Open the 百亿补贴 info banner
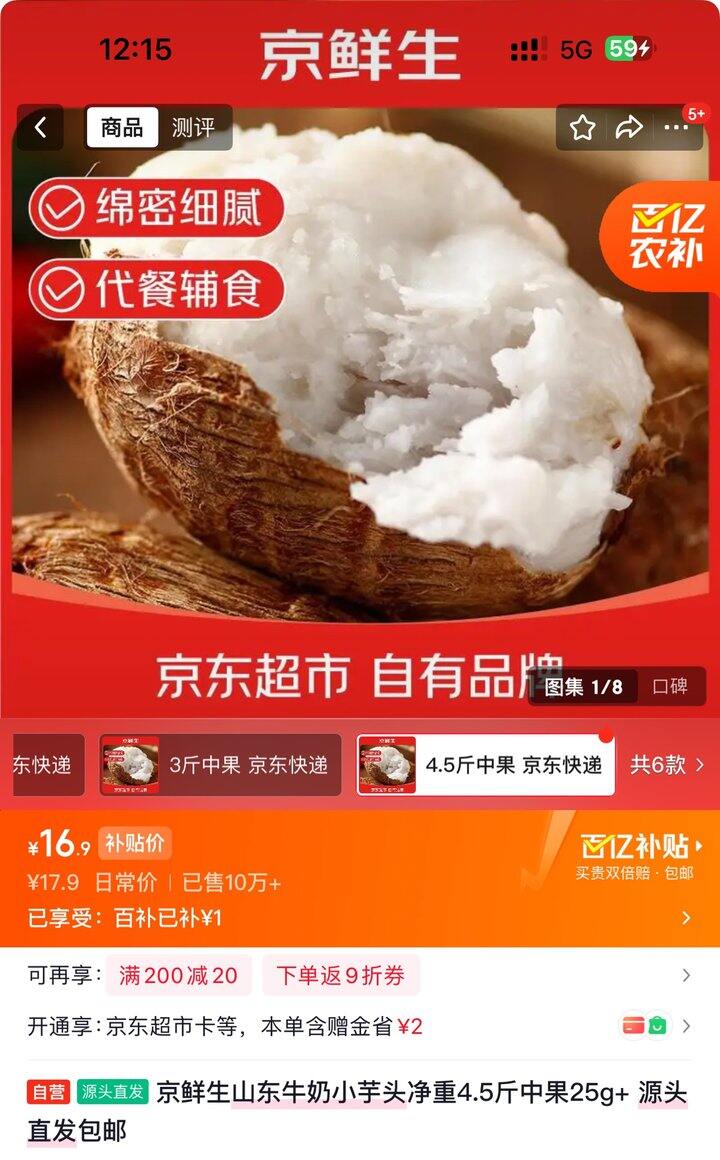720x1160 pixels. coord(640,856)
